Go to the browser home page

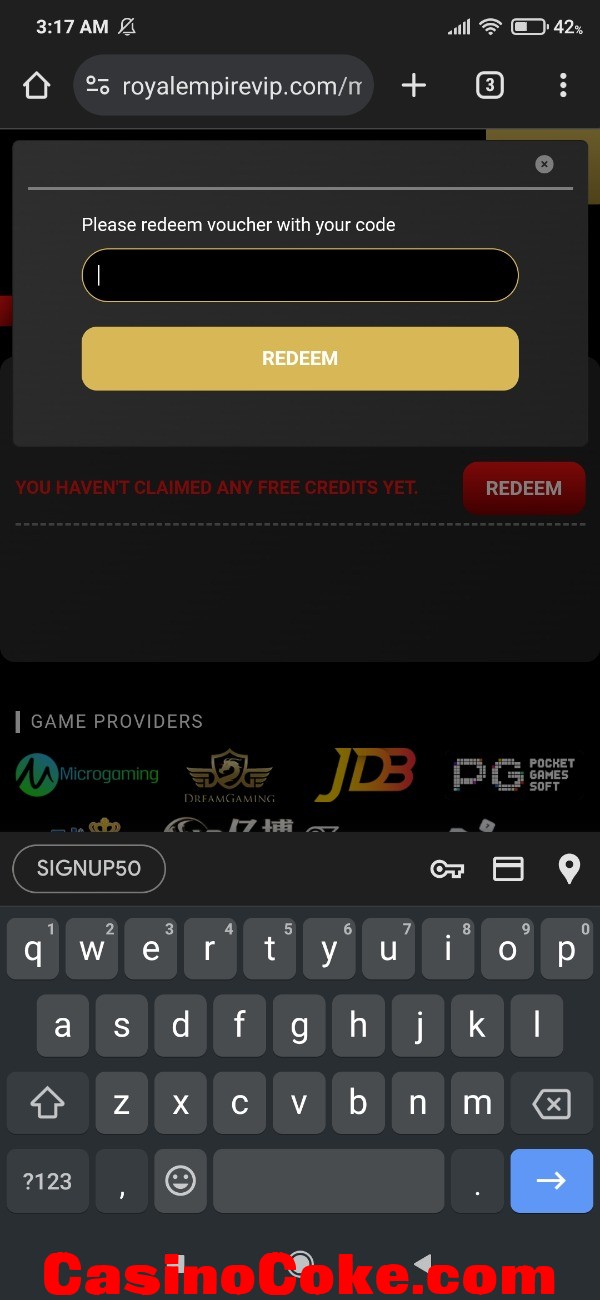pos(37,86)
